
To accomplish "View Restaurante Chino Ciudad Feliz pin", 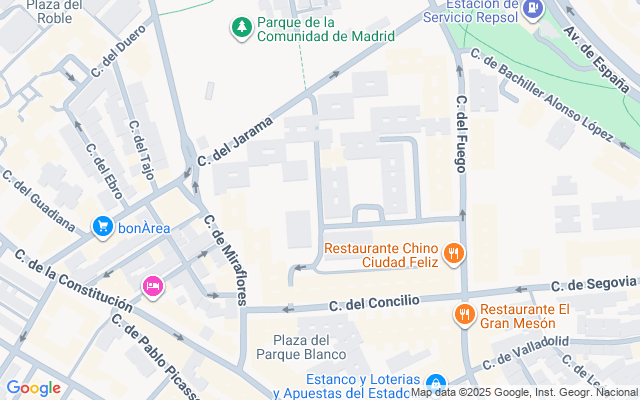I will click(x=453, y=254).
